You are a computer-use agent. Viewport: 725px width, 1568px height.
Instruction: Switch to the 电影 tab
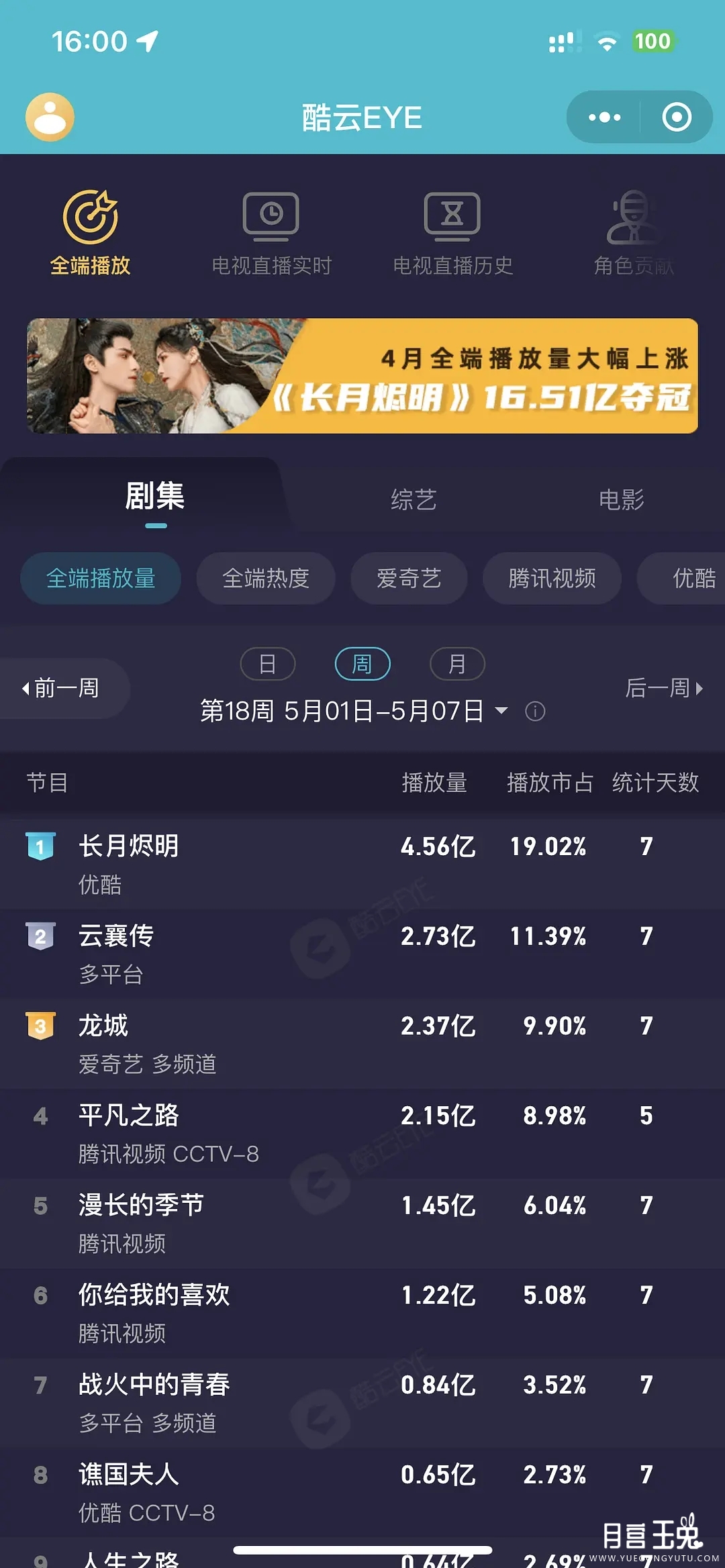click(x=621, y=499)
